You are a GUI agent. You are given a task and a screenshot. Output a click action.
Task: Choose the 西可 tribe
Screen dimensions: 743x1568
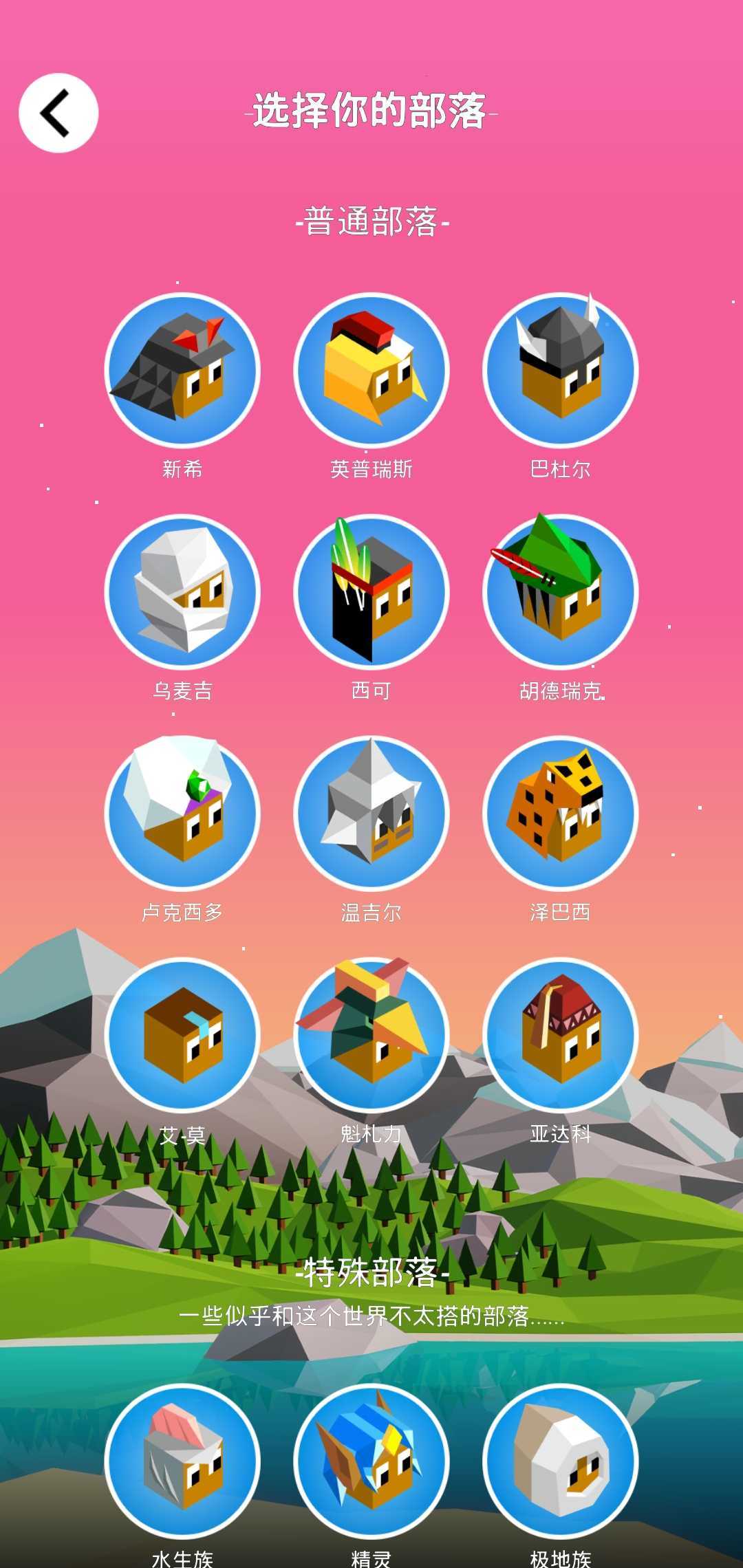click(371, 591)
